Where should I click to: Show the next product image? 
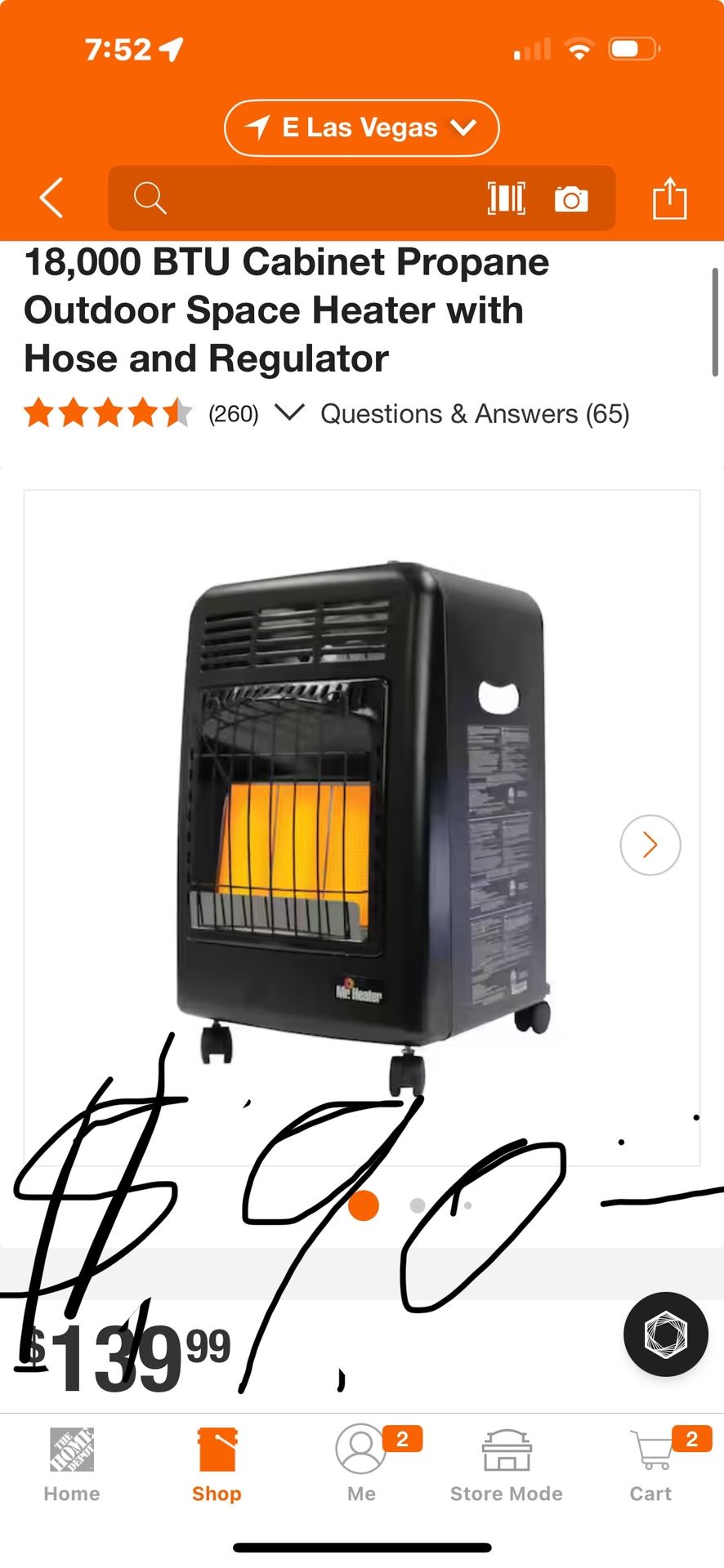point(650,845)
